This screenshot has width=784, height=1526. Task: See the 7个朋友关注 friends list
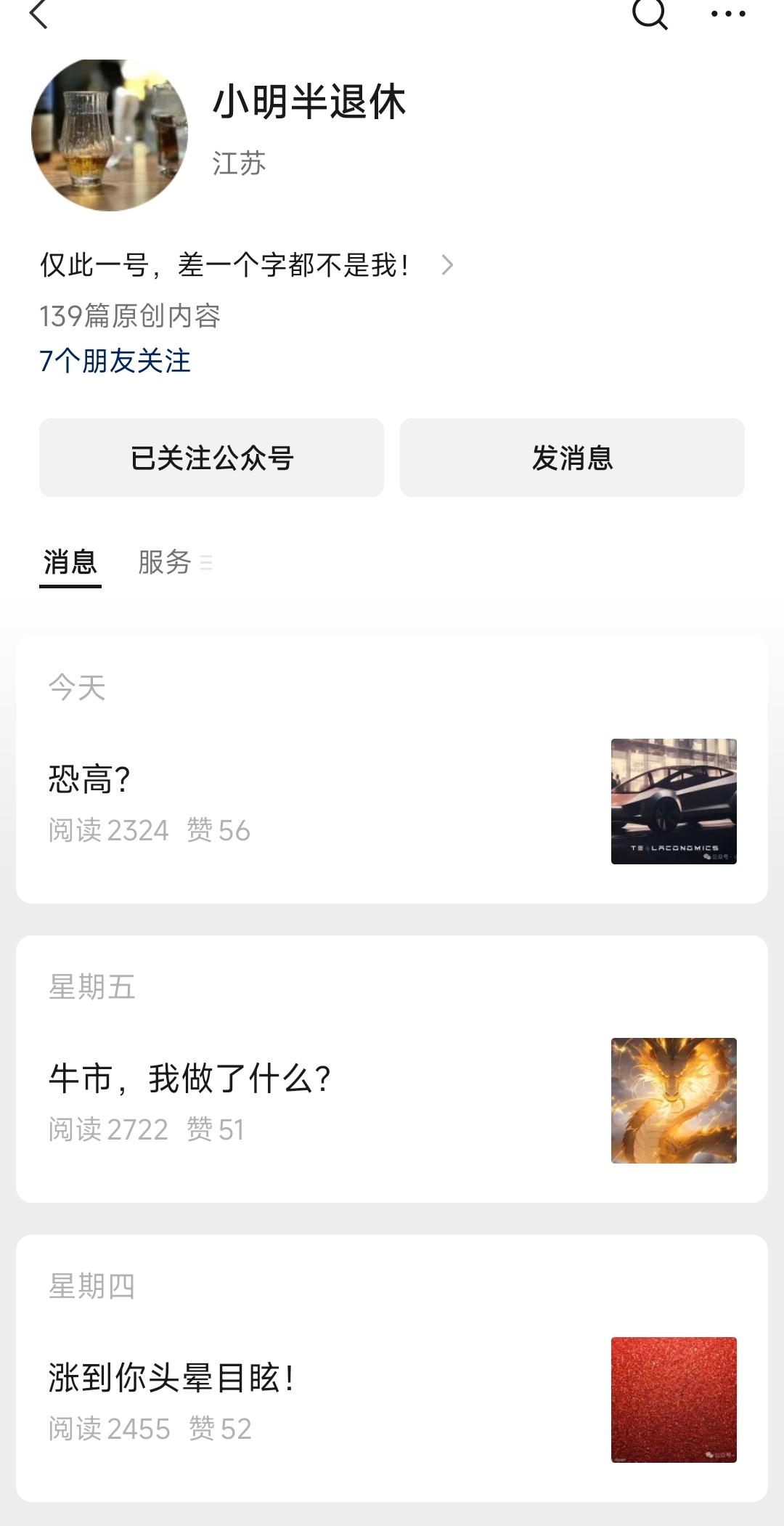tap(115, 361)
